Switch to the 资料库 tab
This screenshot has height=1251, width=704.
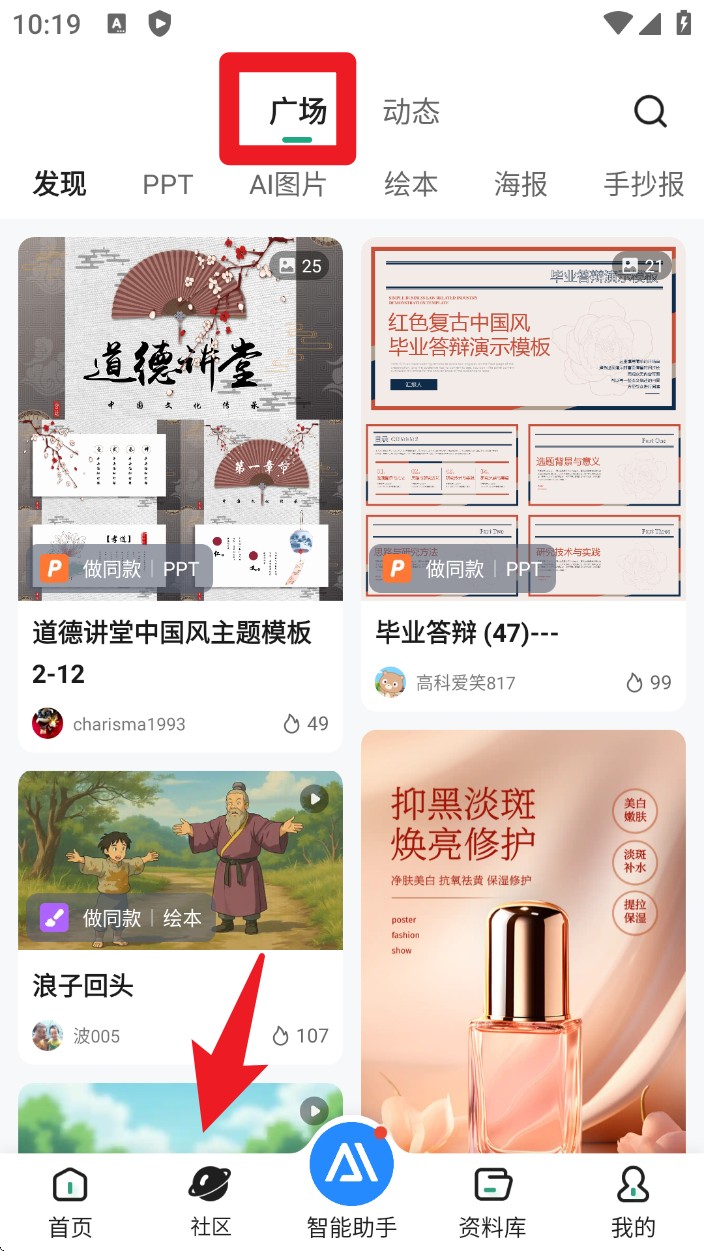pyautogui.click(x=492, y=1203)
